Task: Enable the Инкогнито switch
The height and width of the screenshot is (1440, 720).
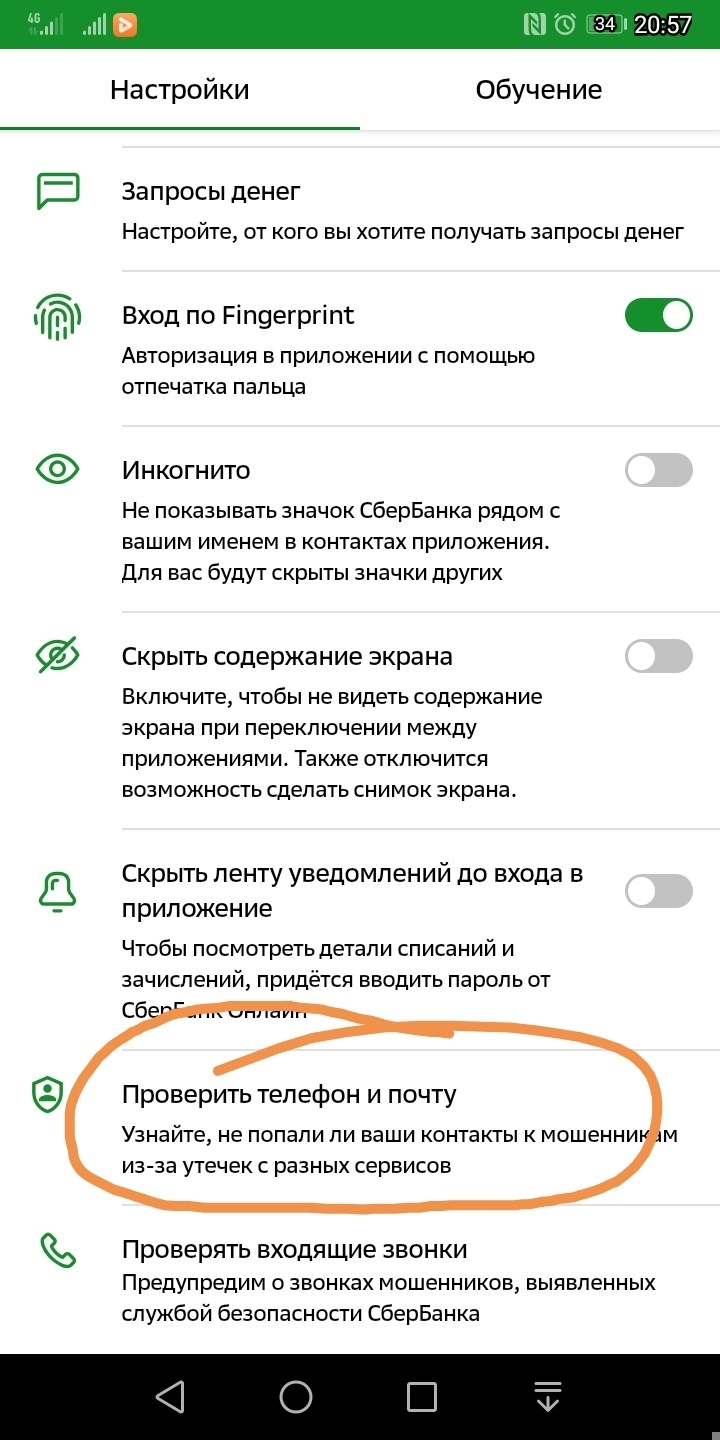Action: click(x=658, y=470)
